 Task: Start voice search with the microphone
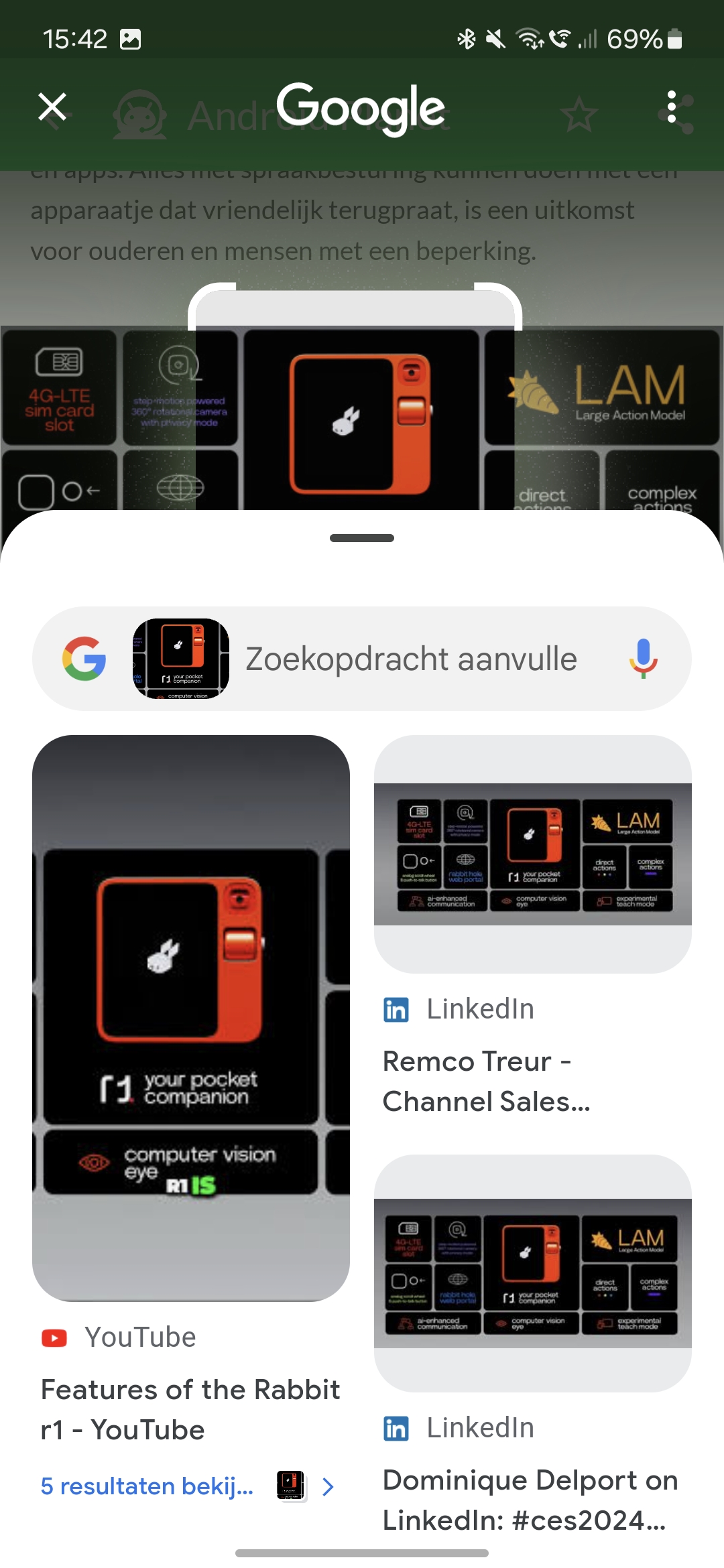coord(643,659)
